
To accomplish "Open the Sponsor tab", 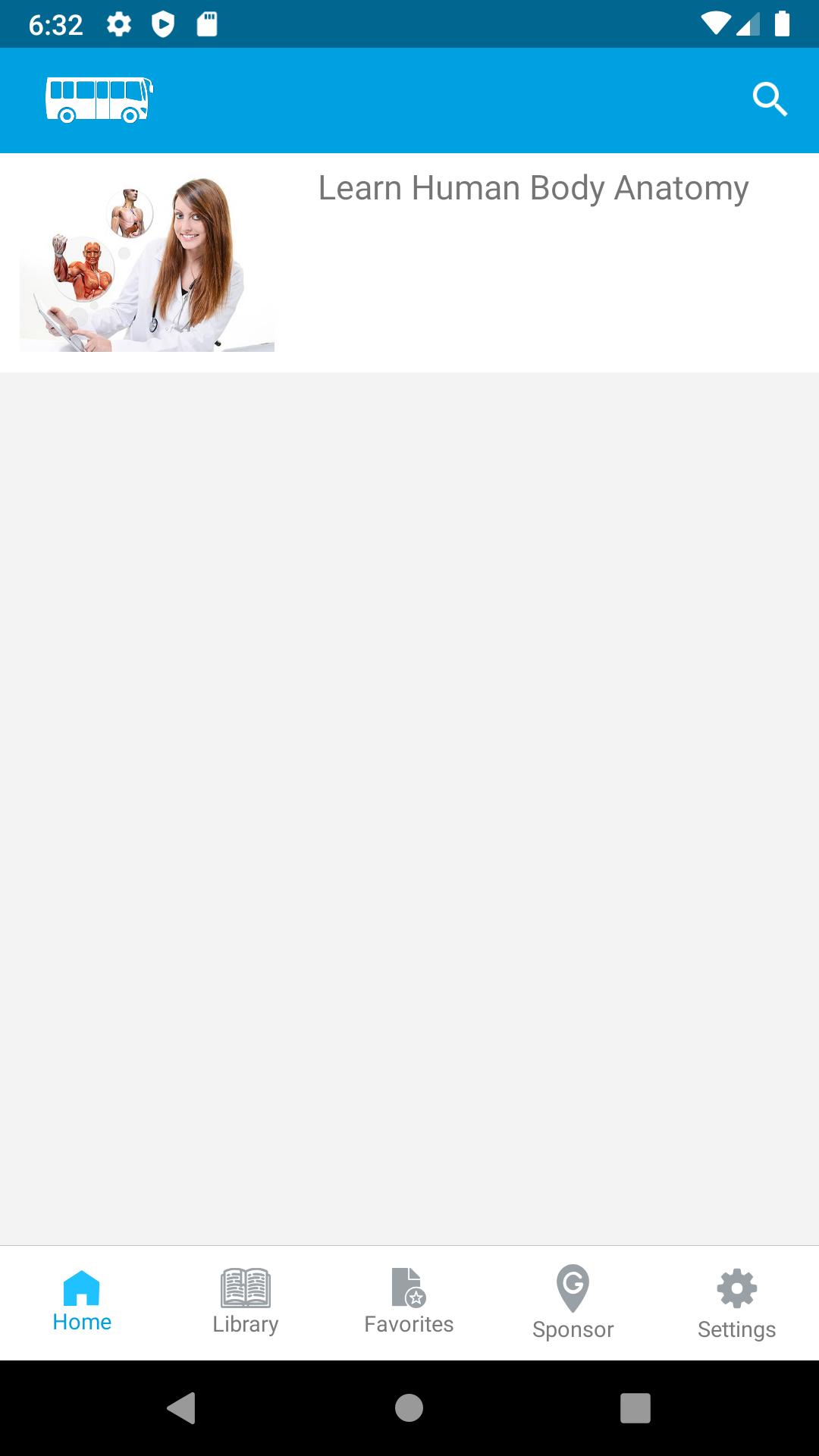I will point(573,1302).
